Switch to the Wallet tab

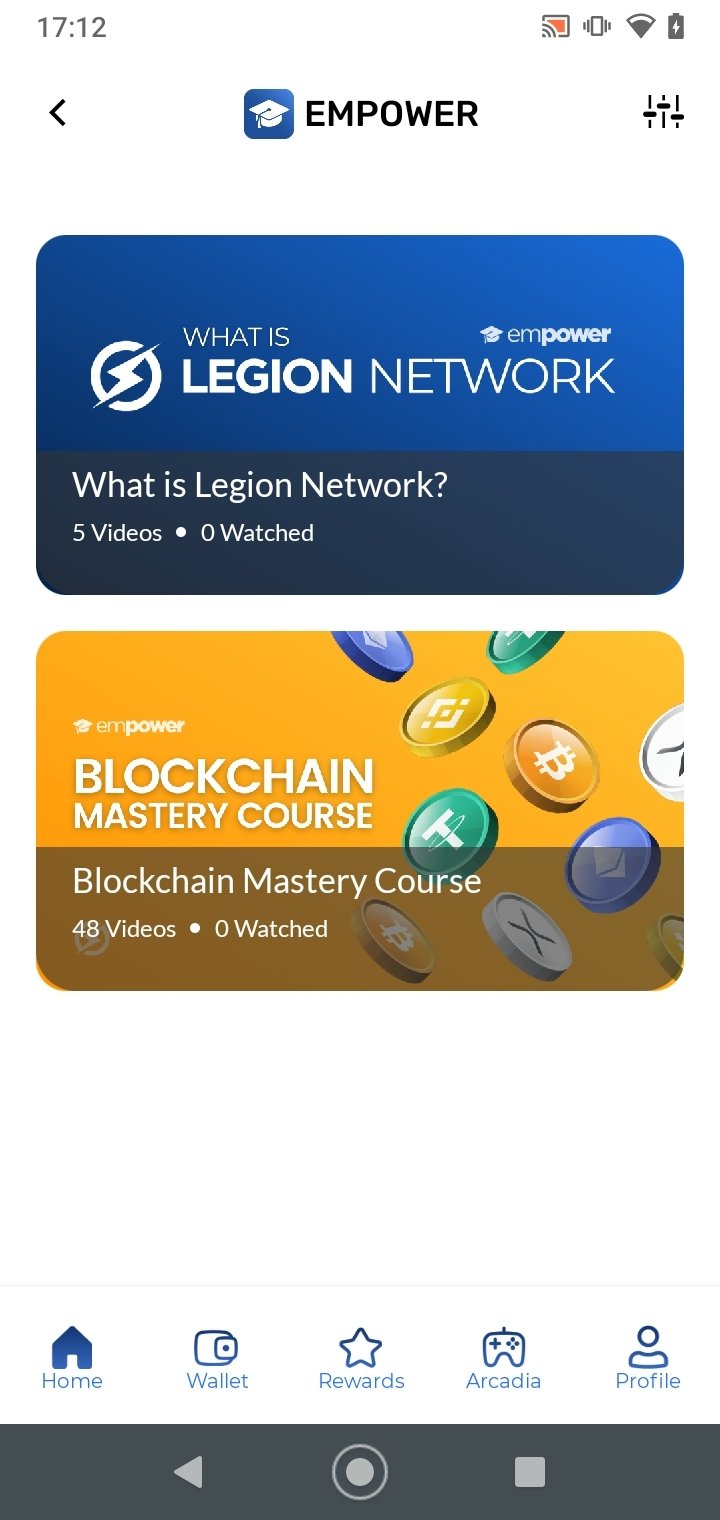point(217,1358)
